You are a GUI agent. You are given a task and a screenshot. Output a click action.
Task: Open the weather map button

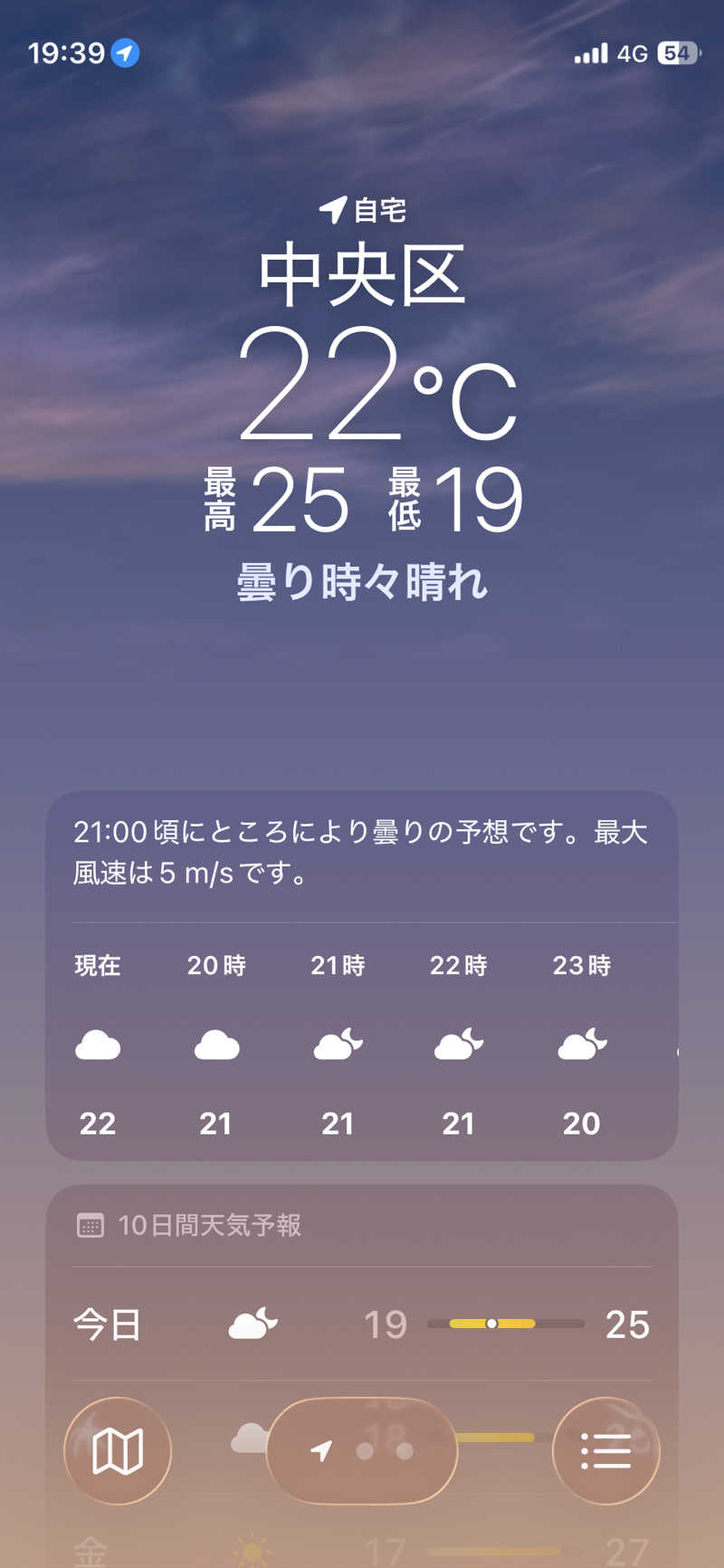coord(118,1451)
